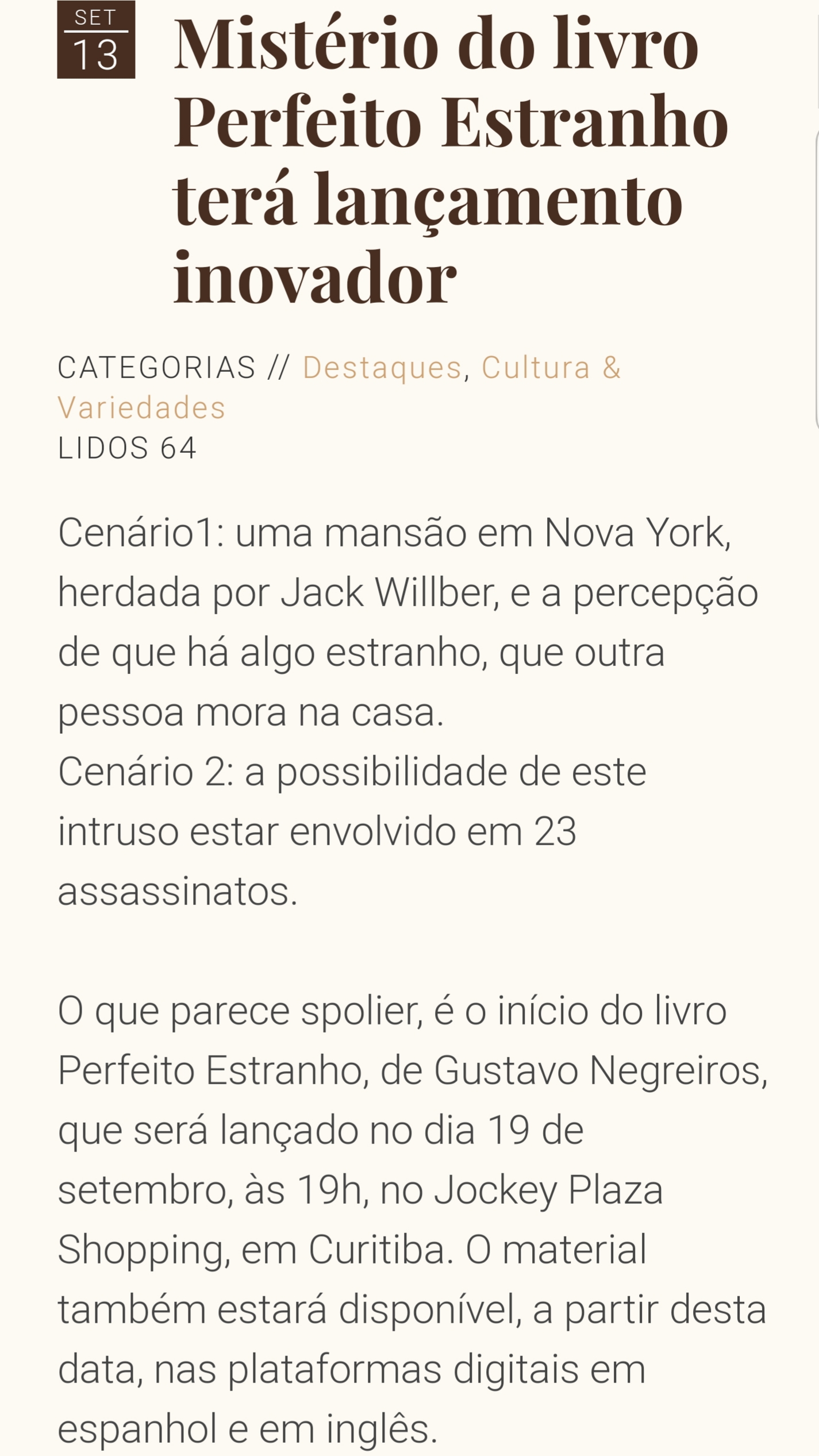Open the Cultura & Variedades category
The height and width of the screenshot is (1456, 819).
551,368
